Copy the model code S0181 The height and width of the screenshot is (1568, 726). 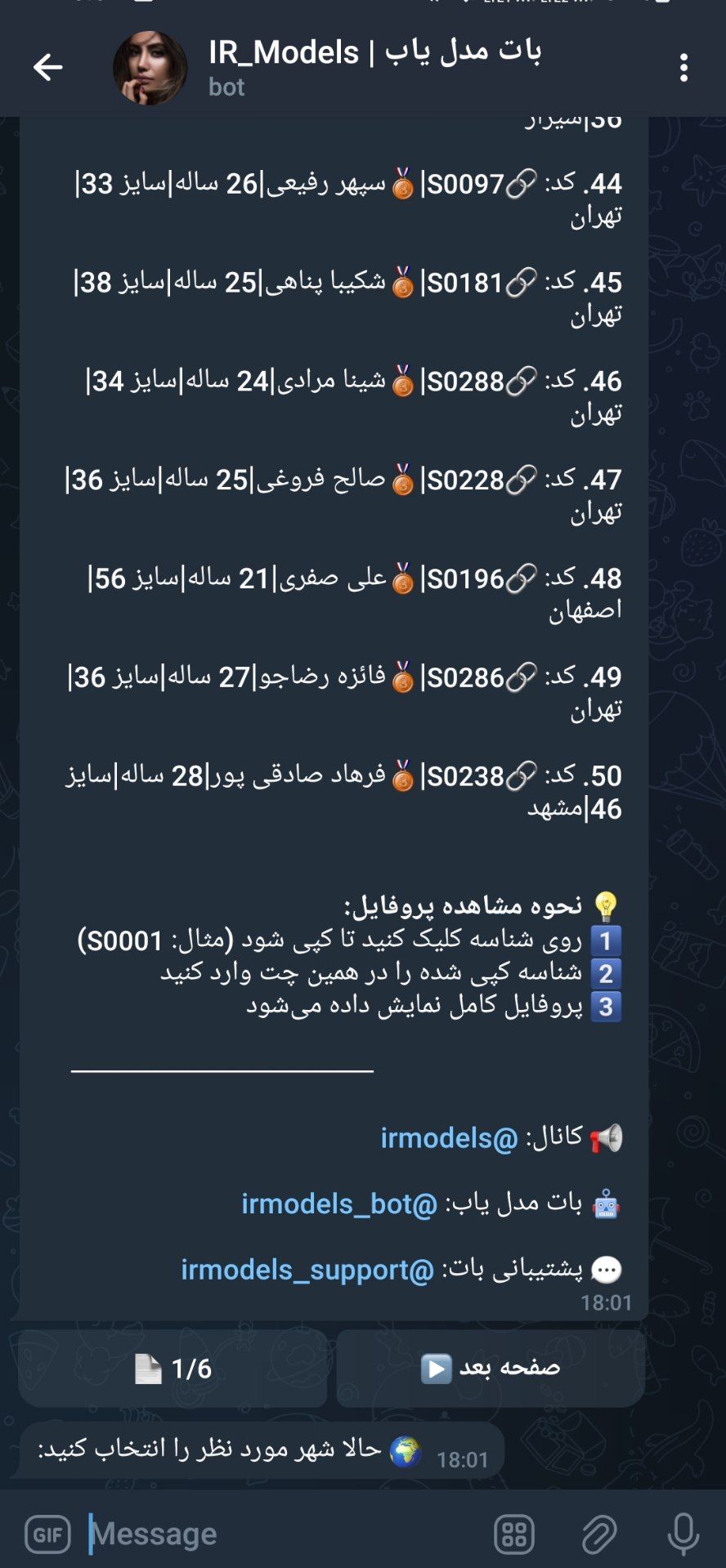[465, 283]
